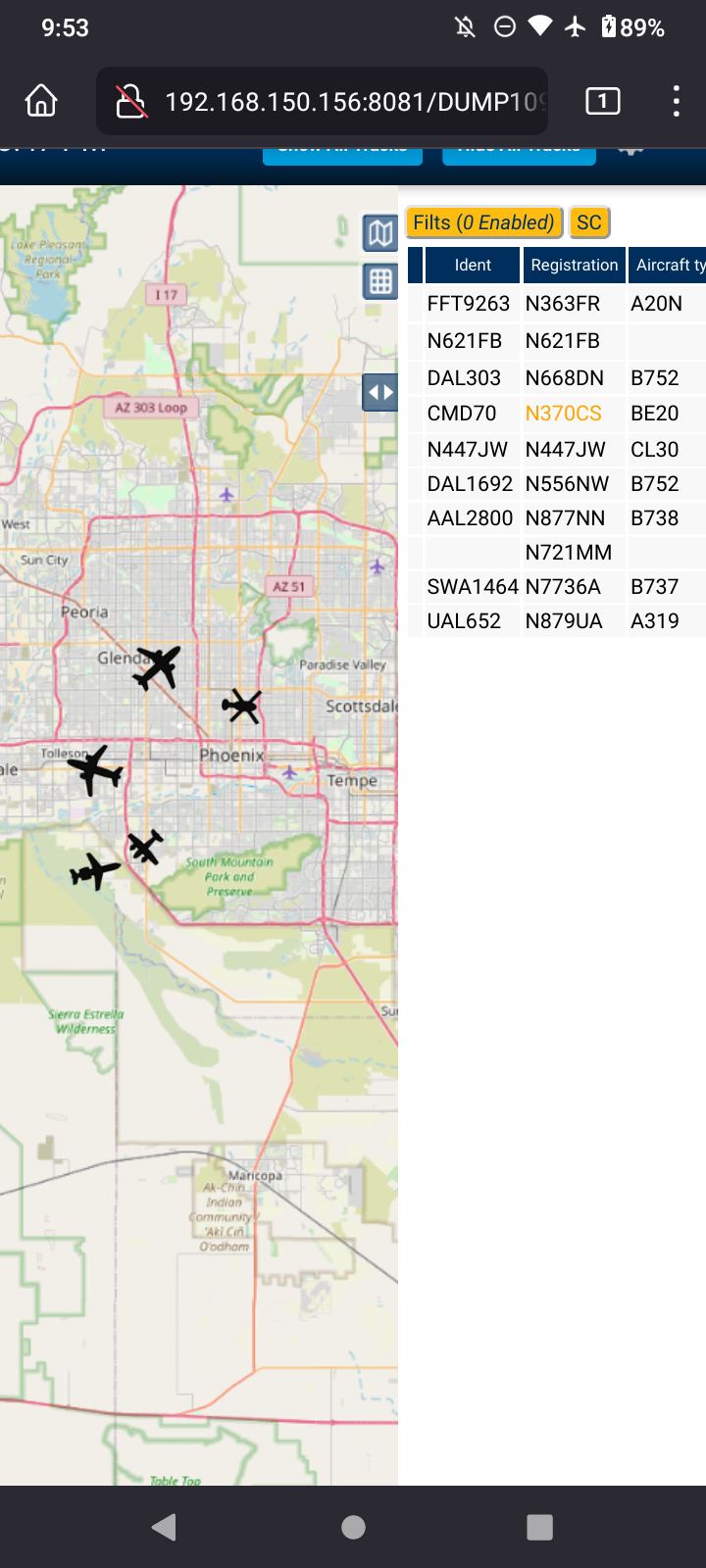706x1568 pixels.
Task: Select the UAL652 aircraft row
Action: pyautogui.click(x=557, y=621)
